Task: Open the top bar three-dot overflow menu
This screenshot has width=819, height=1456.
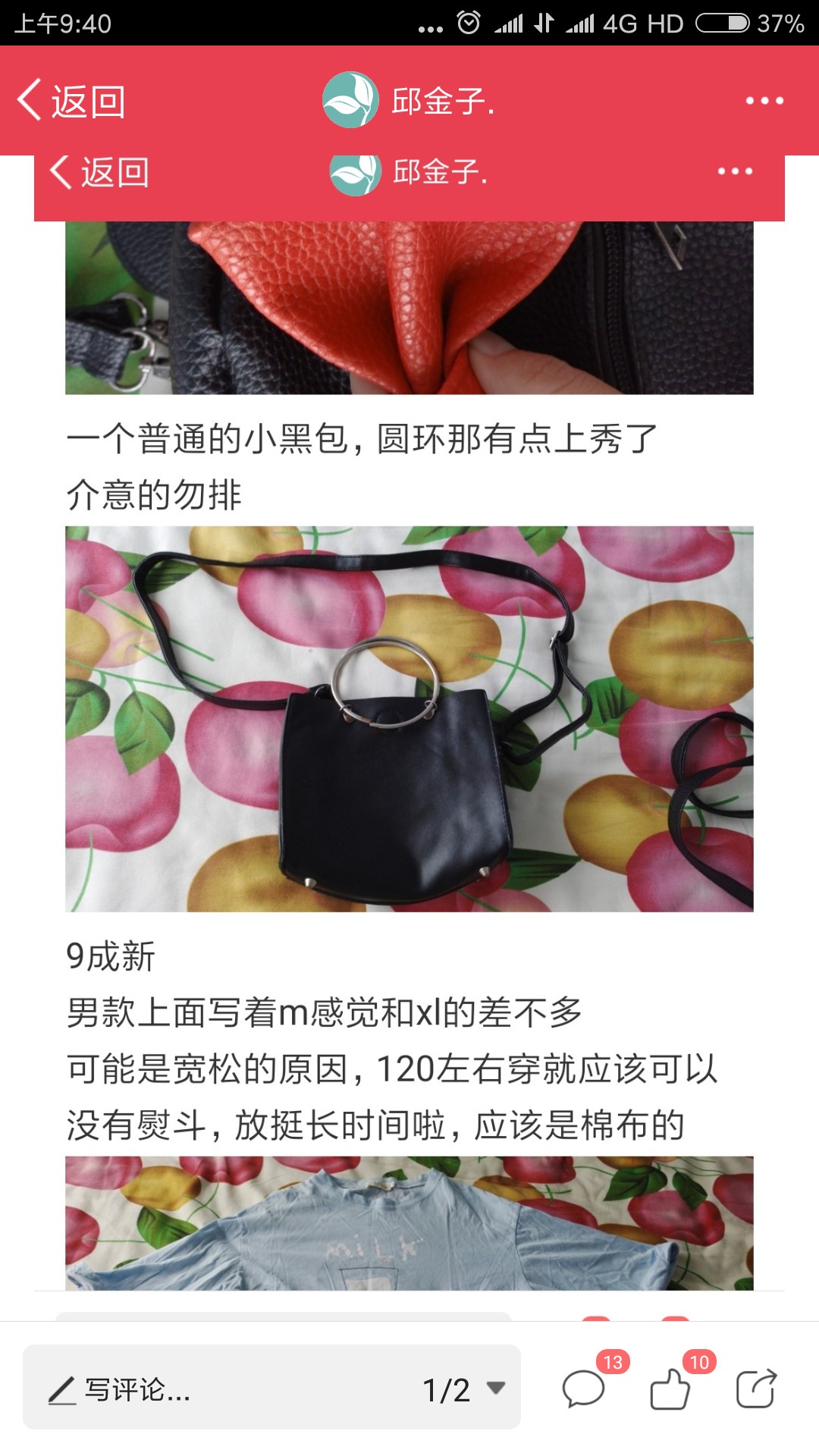Action: (764, 101)
